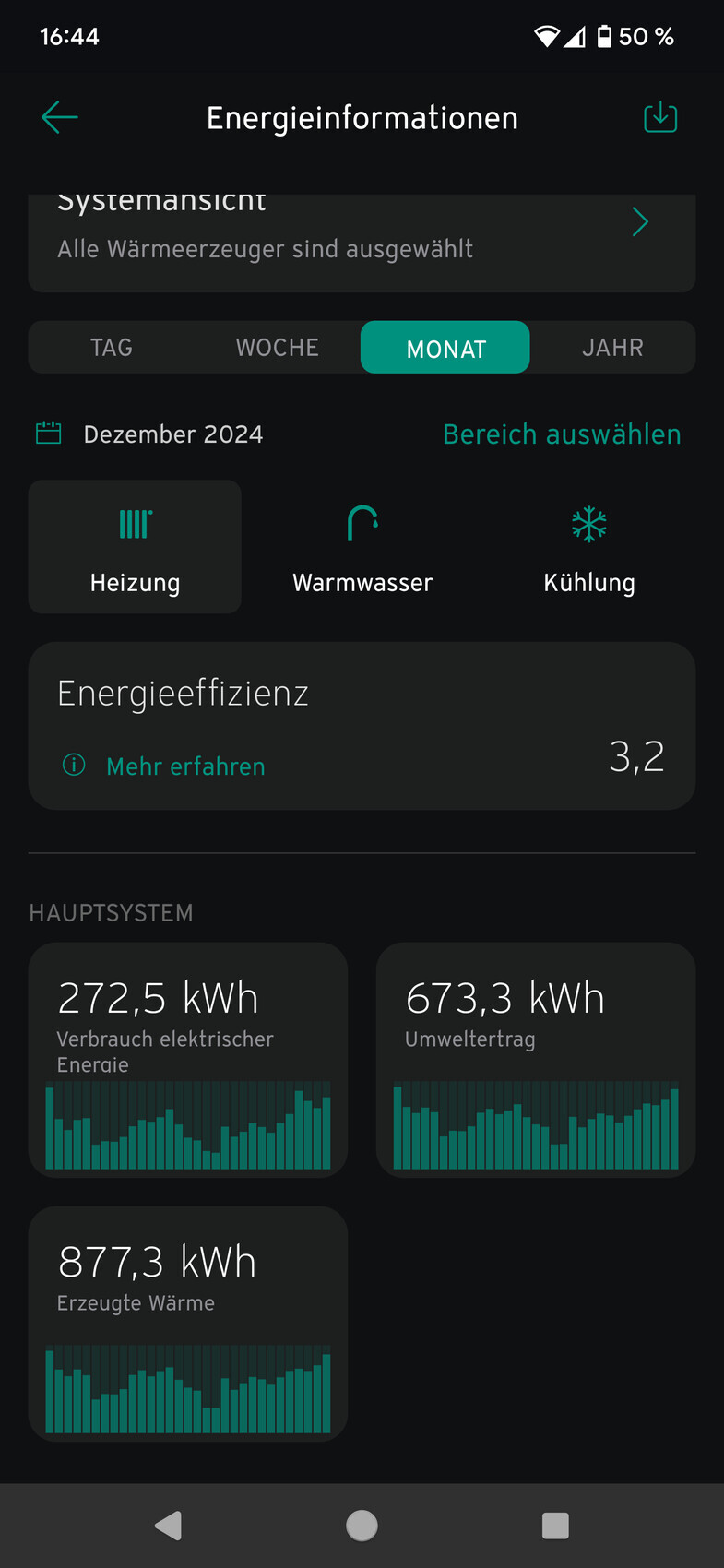Viewport: 724px width, 1568px height.
Task: Switch to the WOCHE view
Action: click(277, 348)
